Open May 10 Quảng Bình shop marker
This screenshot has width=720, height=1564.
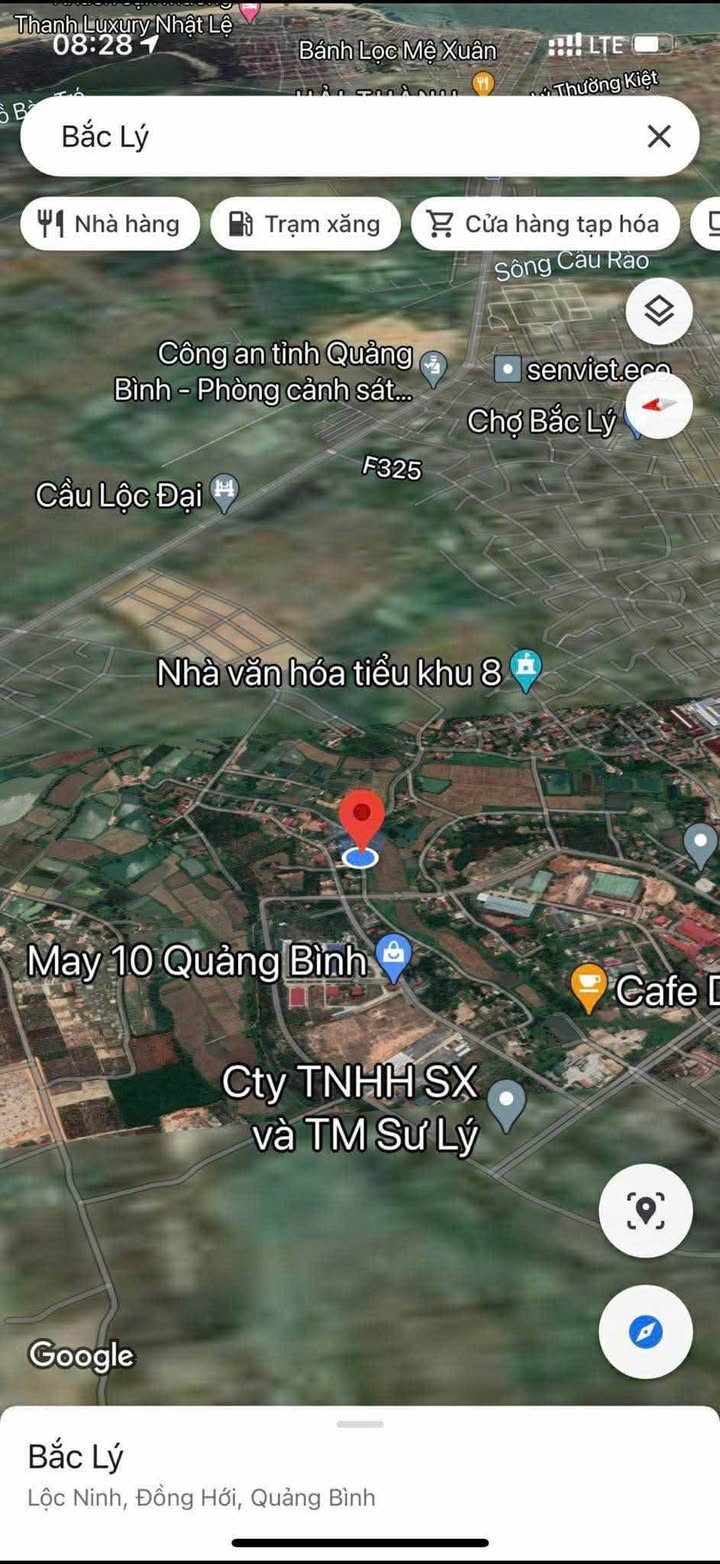[x=394, y=960]
